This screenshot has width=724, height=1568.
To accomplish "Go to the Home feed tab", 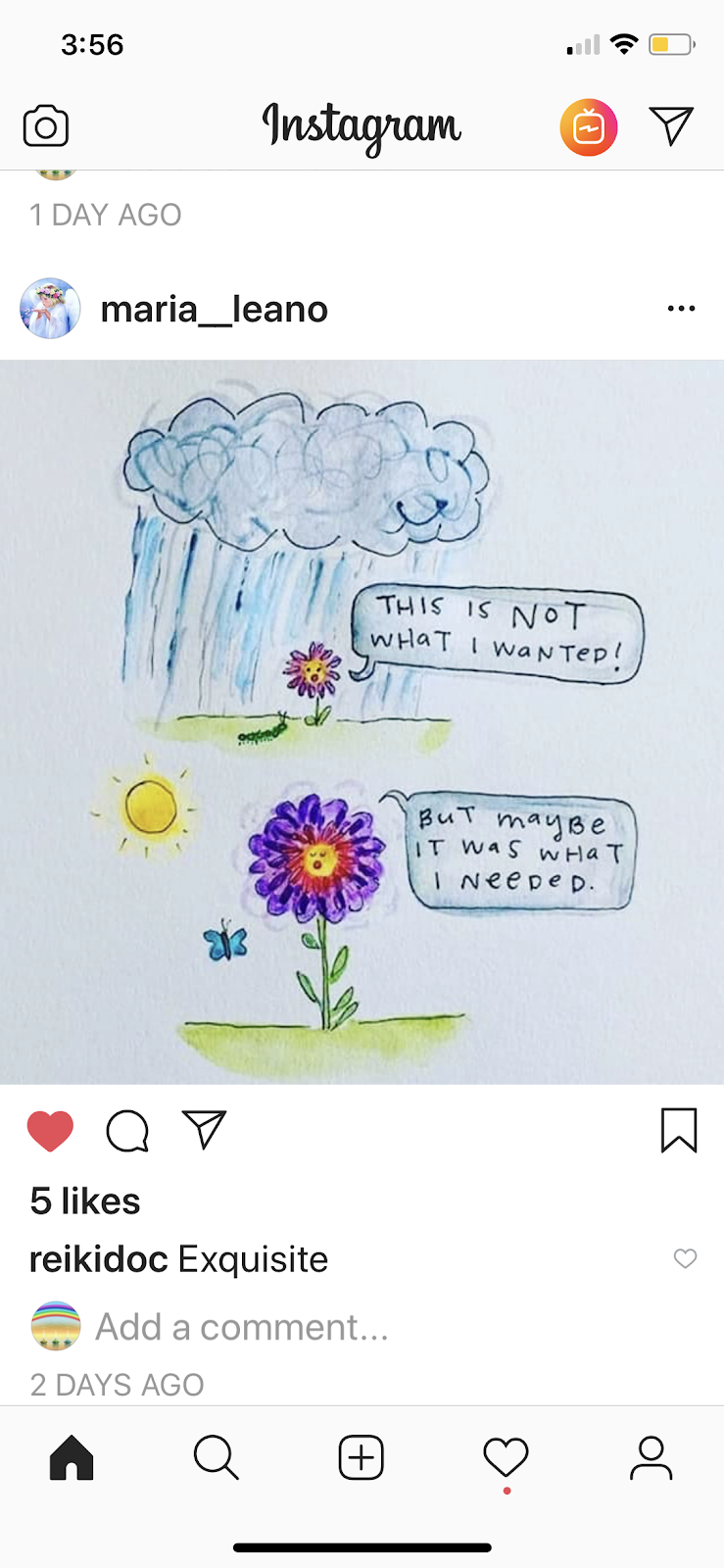I will tap(72, 1457).
